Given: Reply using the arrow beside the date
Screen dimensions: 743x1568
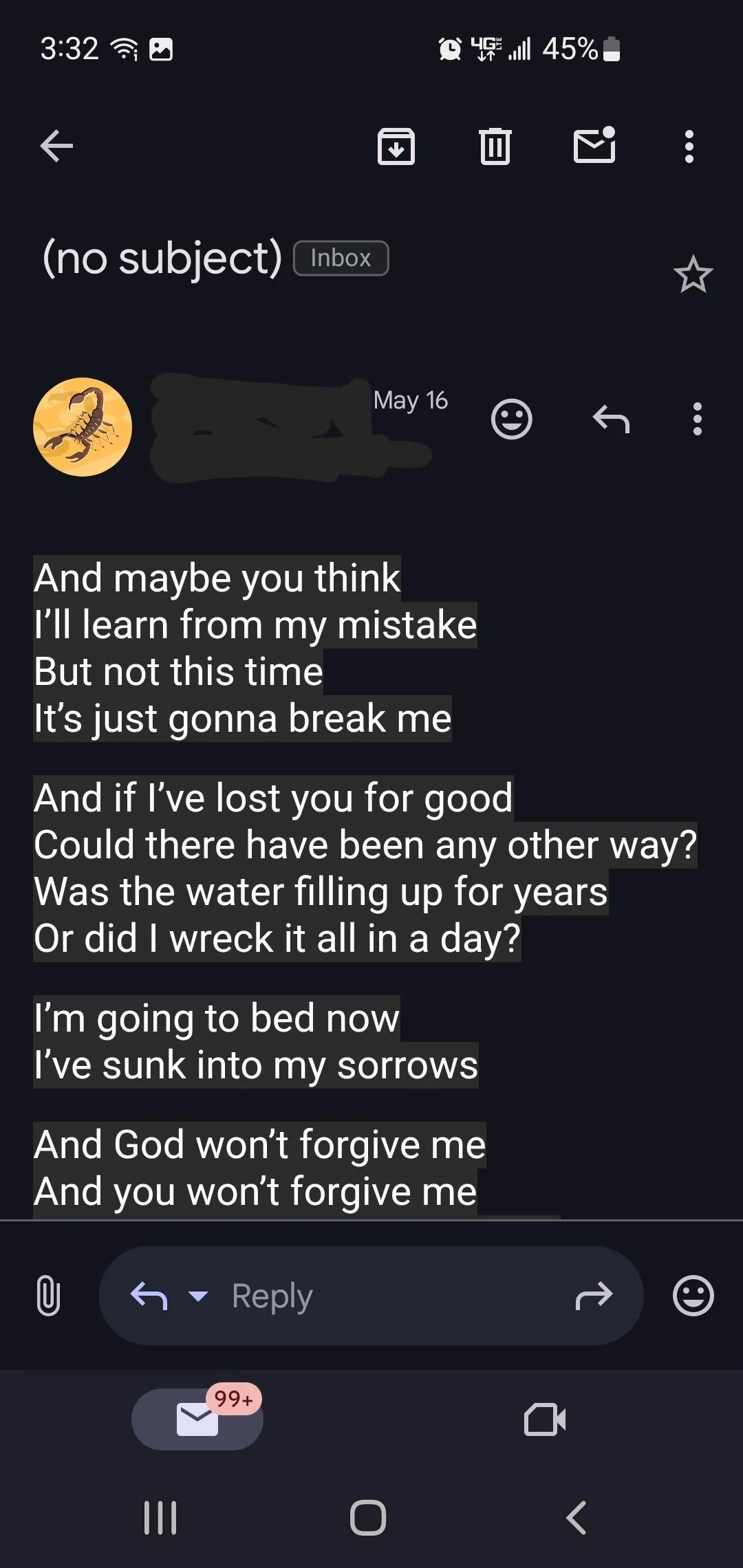Looking at the screenshot, I should pos(611,418).
